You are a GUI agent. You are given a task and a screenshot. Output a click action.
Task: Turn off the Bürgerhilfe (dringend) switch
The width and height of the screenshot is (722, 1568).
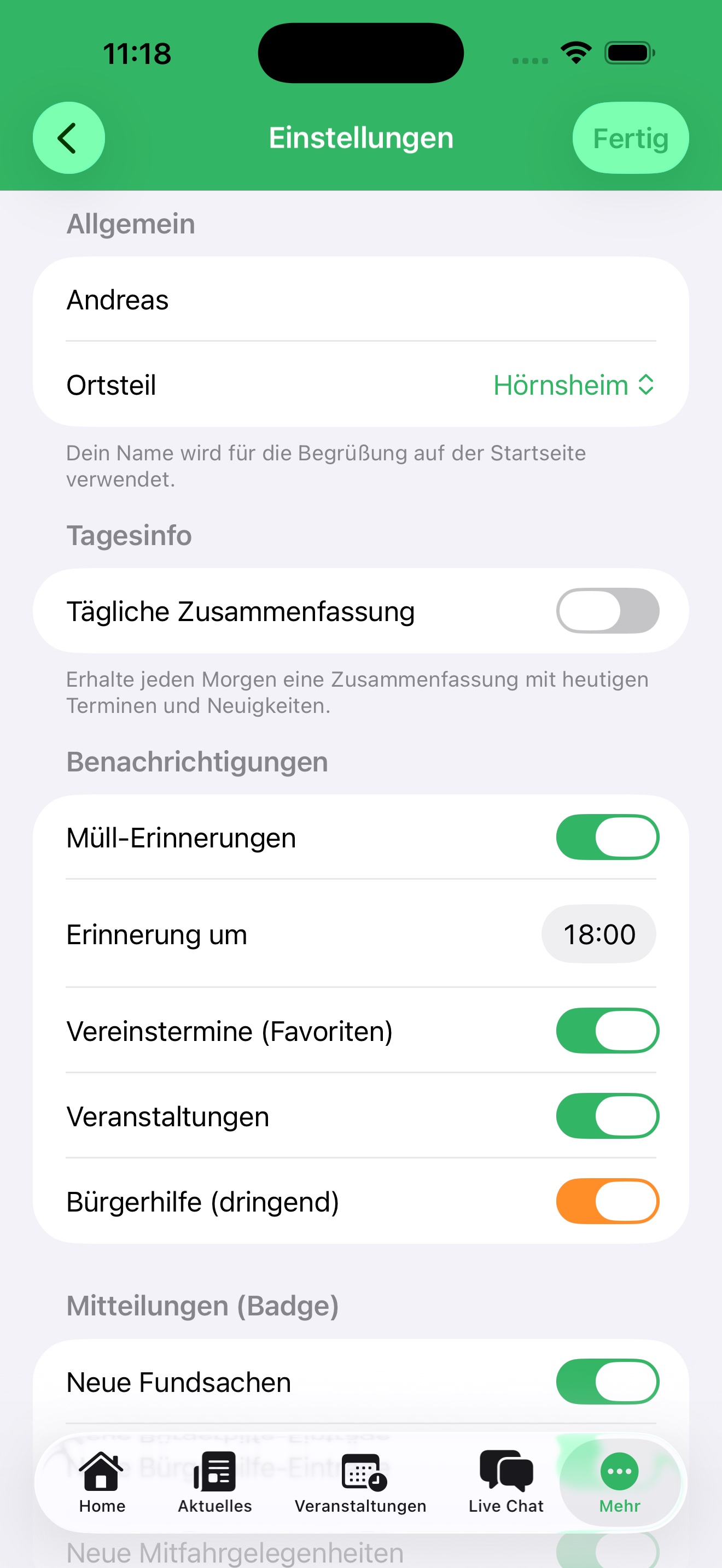click(x=607, y=1201)
